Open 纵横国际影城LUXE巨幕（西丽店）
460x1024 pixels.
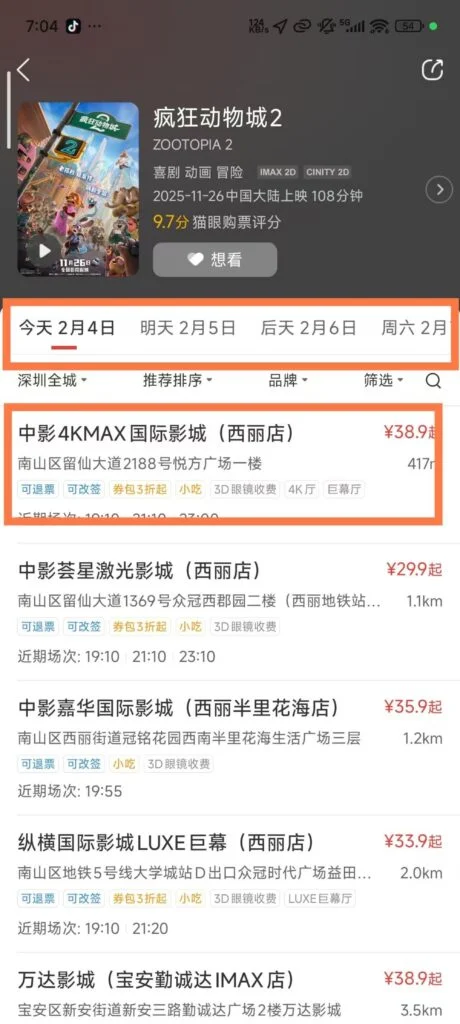pos(230,885)
